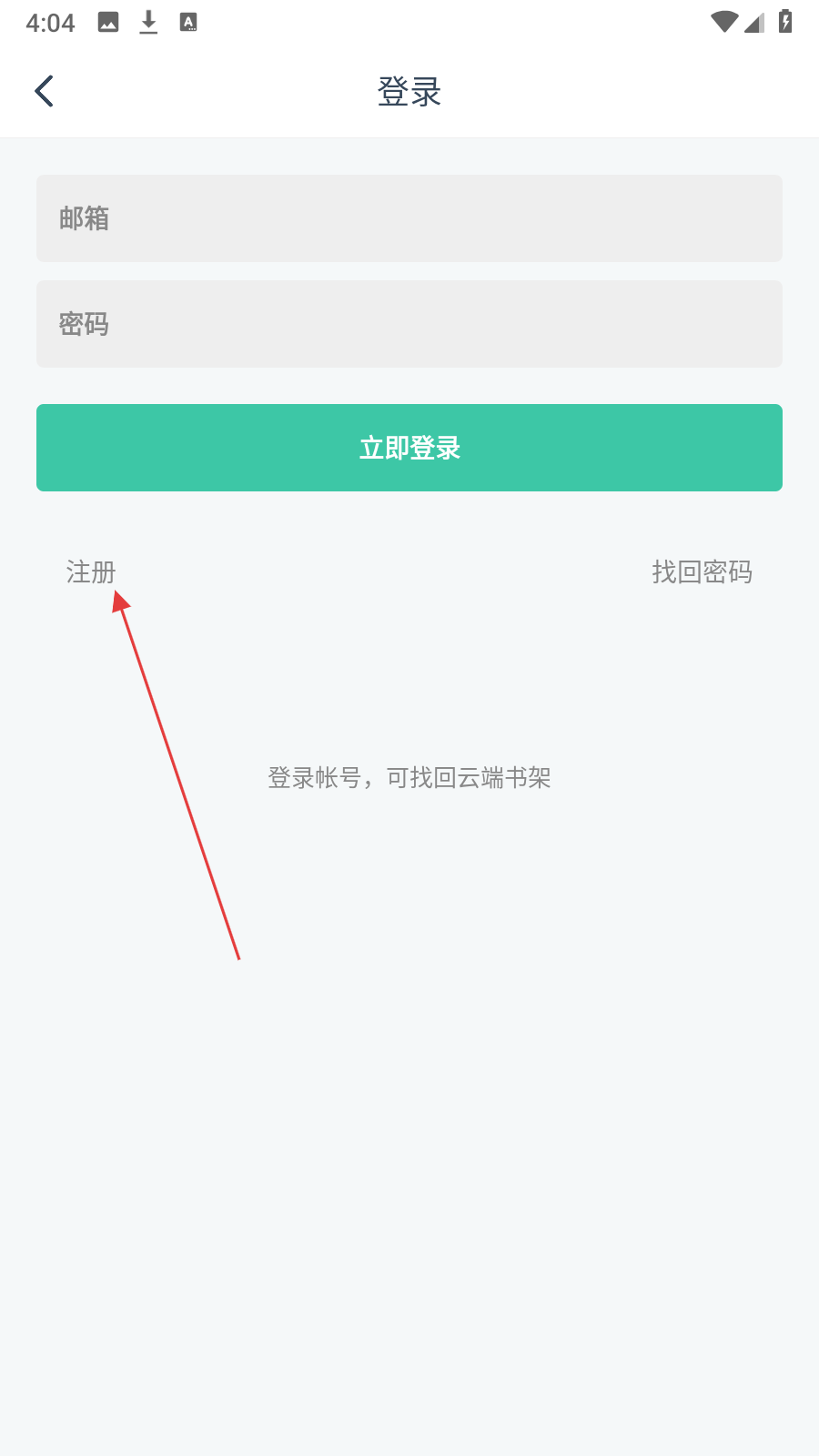
Task: Focus the 密码 password field
Action: (x=409, y=324)
